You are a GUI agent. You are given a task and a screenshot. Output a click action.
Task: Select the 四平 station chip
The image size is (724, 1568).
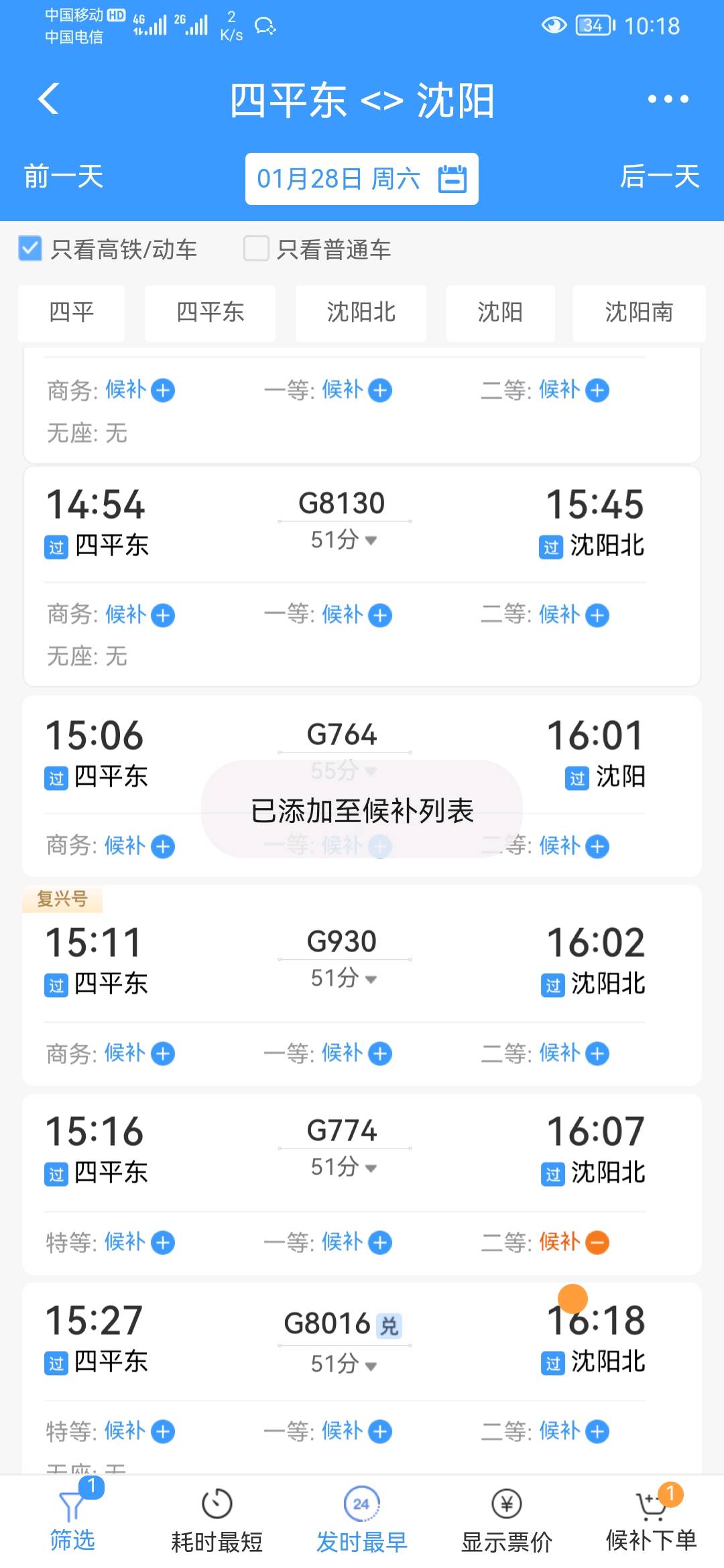[x=71, y=312]
